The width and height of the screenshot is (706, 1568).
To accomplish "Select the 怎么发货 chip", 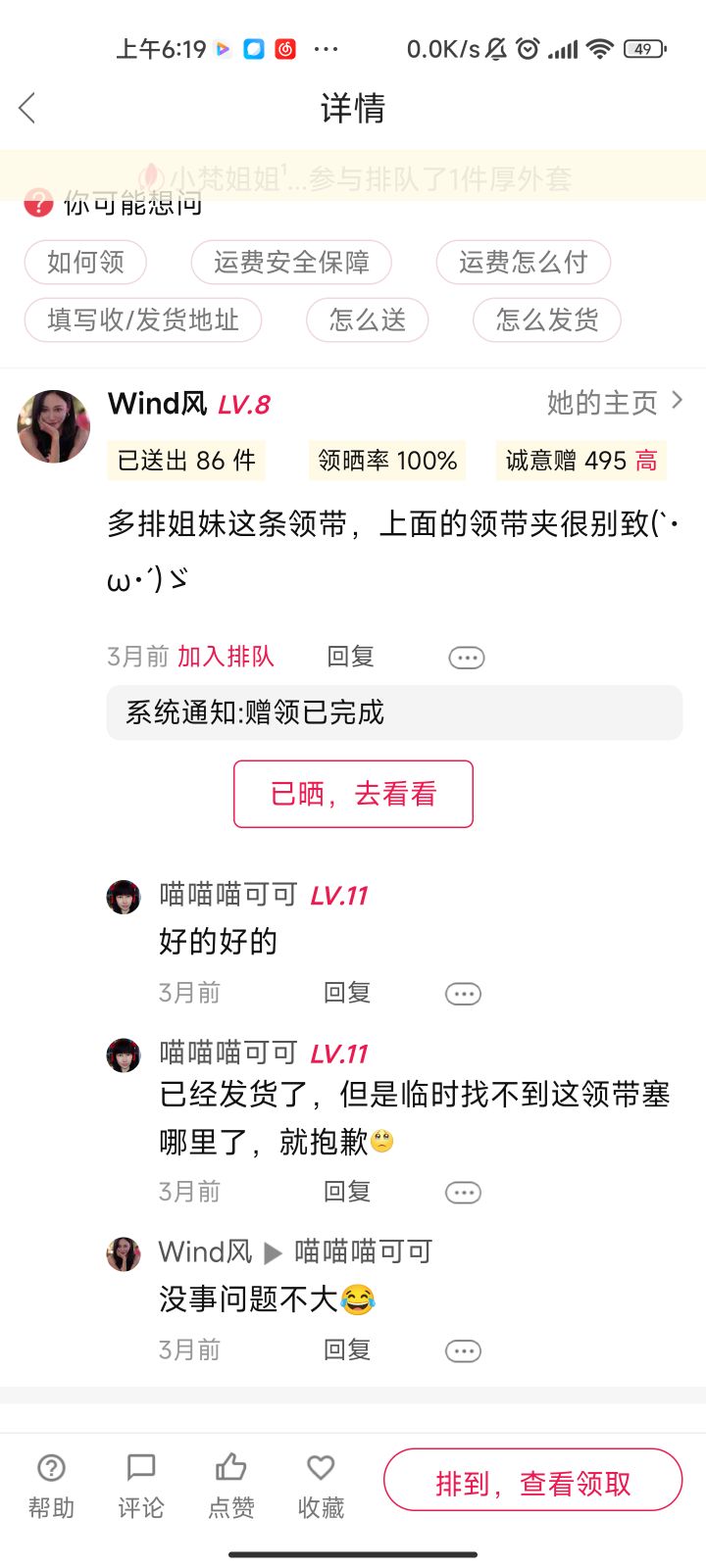I will (547, 319).
